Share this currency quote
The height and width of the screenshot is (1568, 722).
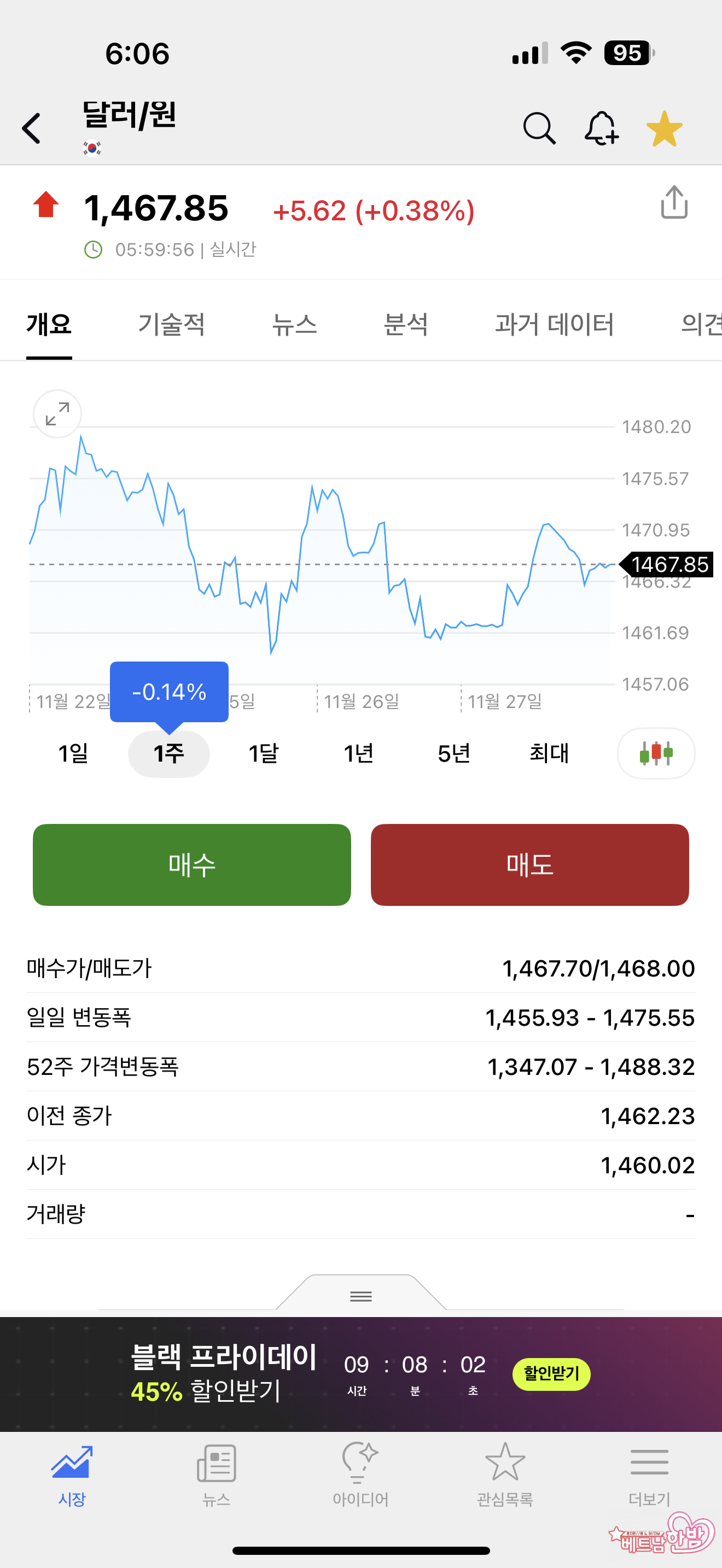674,202
